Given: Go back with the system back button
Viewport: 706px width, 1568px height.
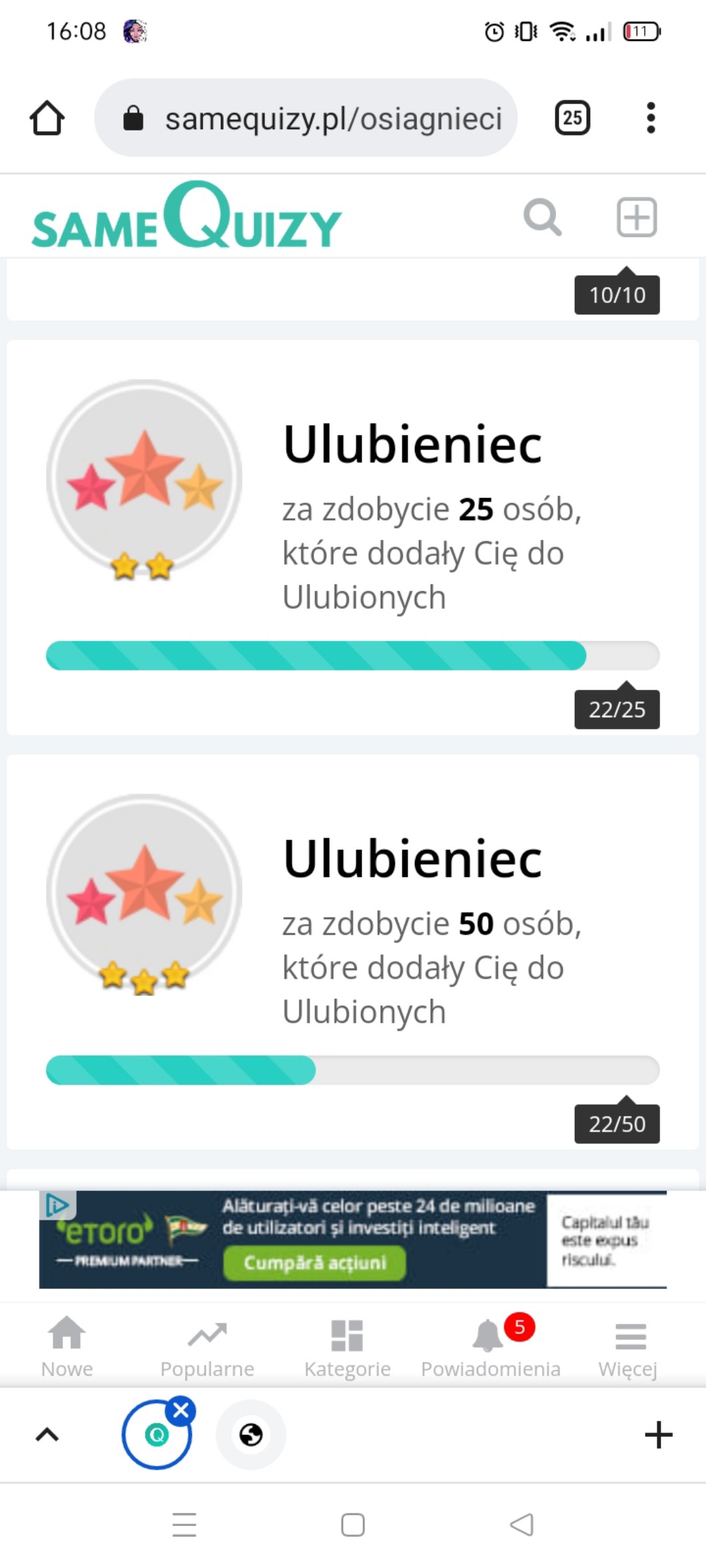Looking at the screenshot, I should pos(522,1525).
